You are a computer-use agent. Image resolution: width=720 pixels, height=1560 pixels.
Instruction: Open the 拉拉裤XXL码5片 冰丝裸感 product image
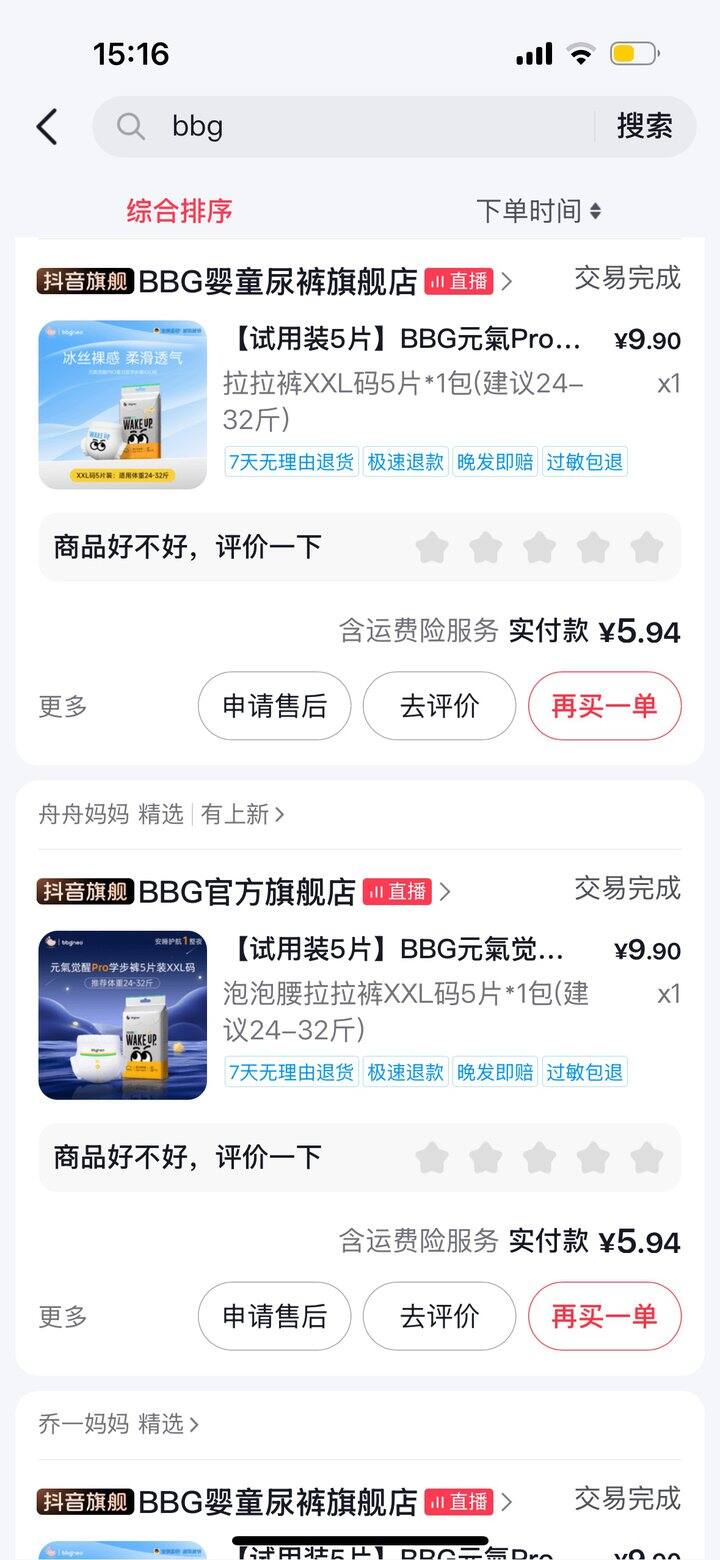coord(123,405)
